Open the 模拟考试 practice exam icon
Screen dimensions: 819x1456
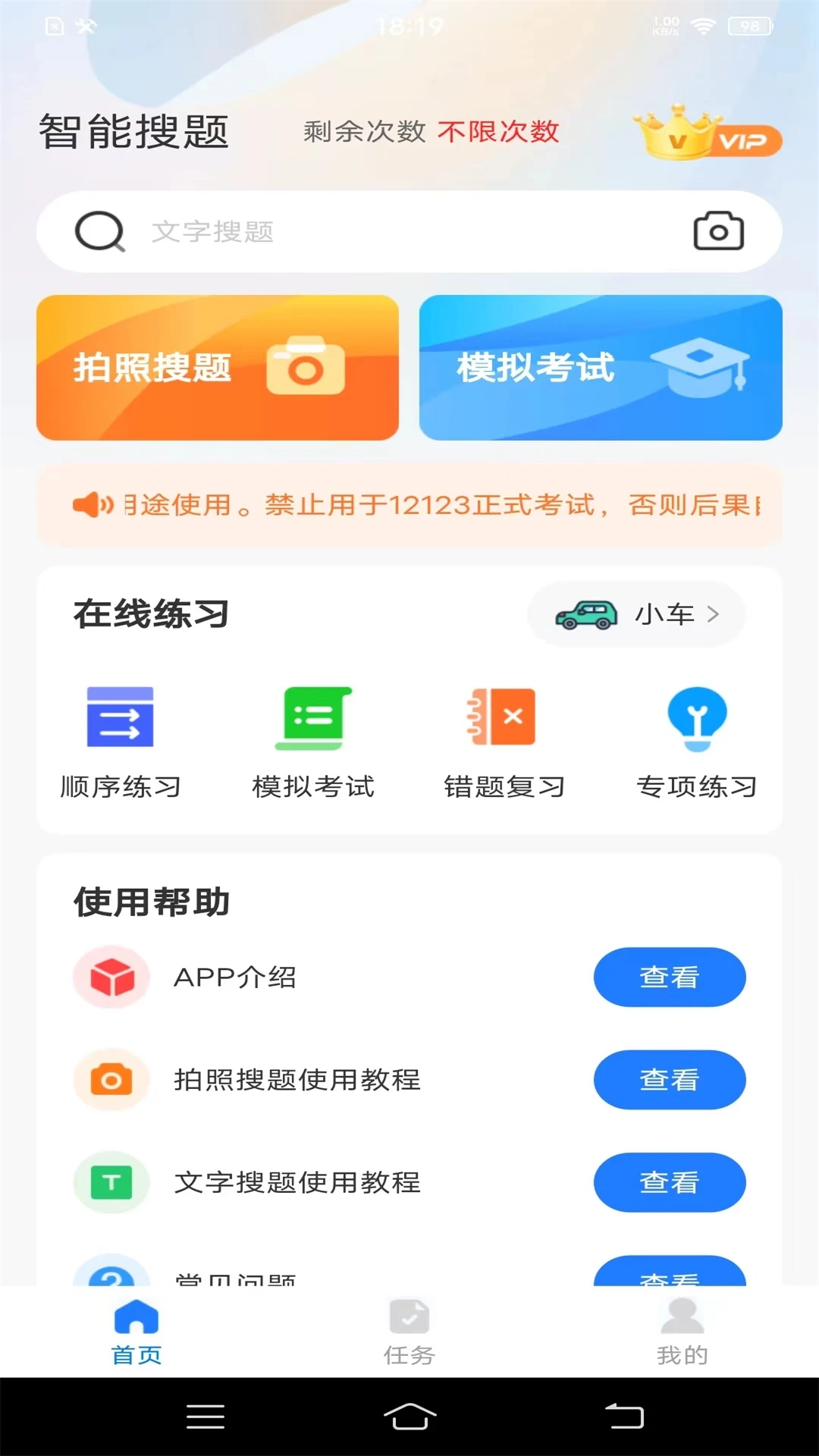(x=314, y=718)
